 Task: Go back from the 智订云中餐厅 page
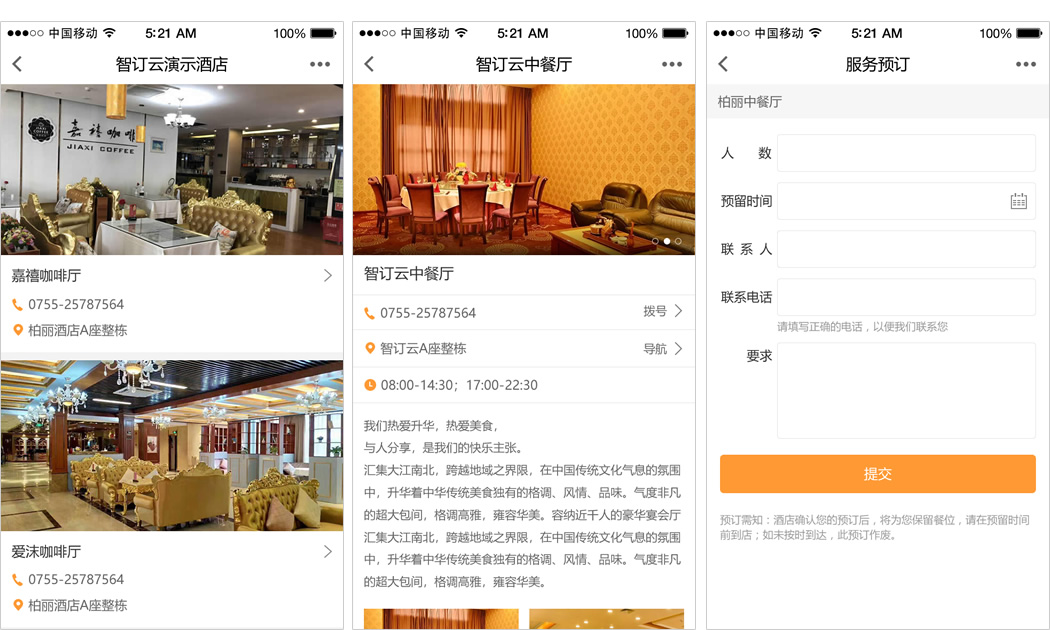[x=369, y=64]
